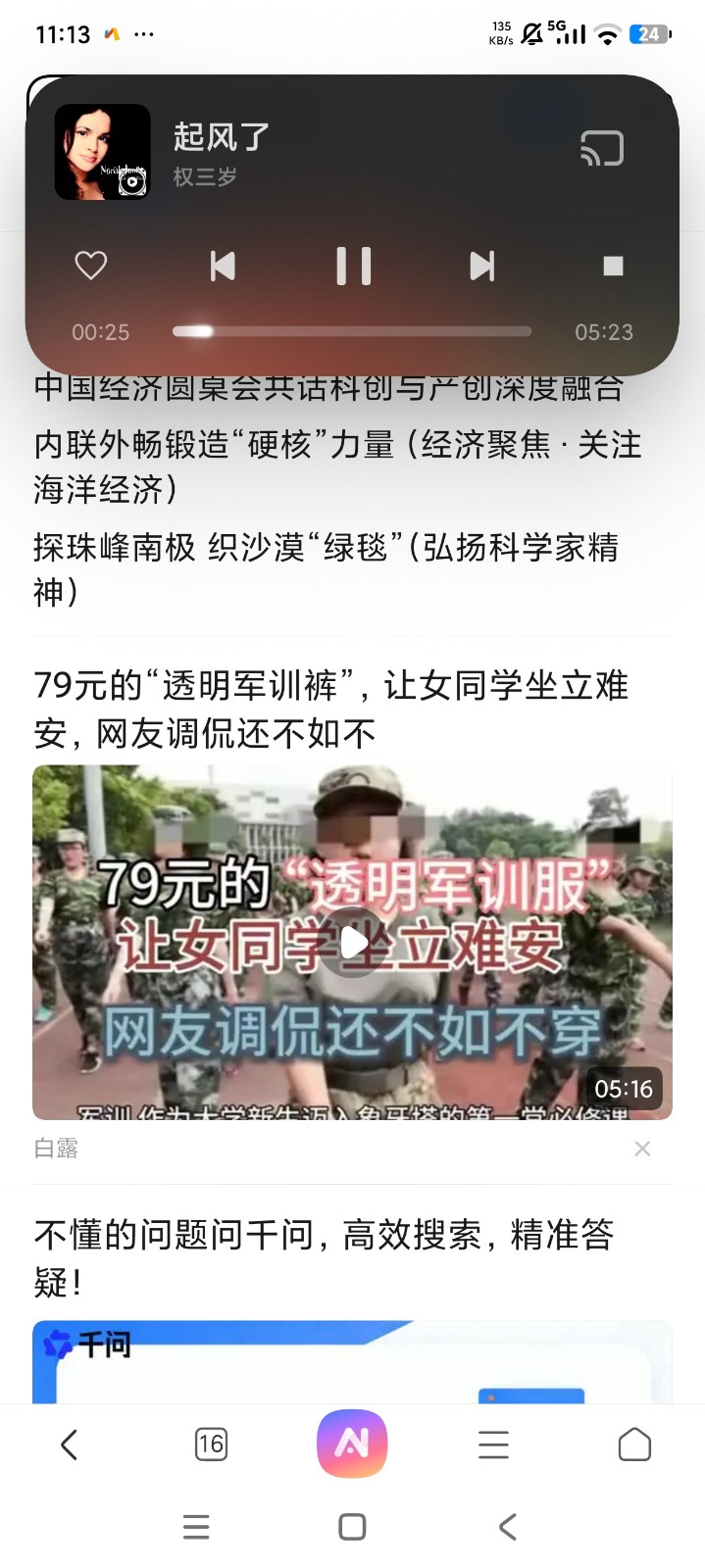The image size is (705, 1568).
Task: Open the system recent apps
Action: click(x=196, y=1527)
